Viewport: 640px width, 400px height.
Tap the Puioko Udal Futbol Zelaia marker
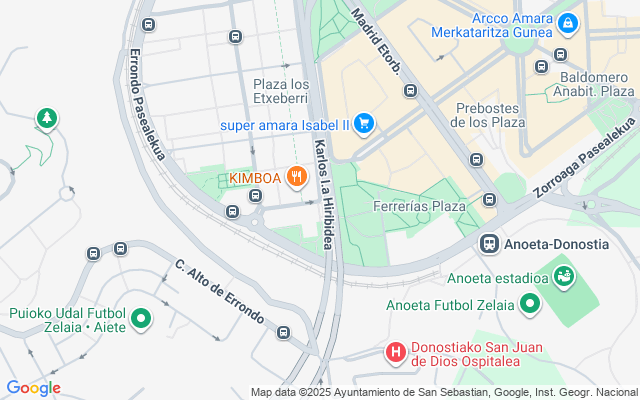[142, 320]
